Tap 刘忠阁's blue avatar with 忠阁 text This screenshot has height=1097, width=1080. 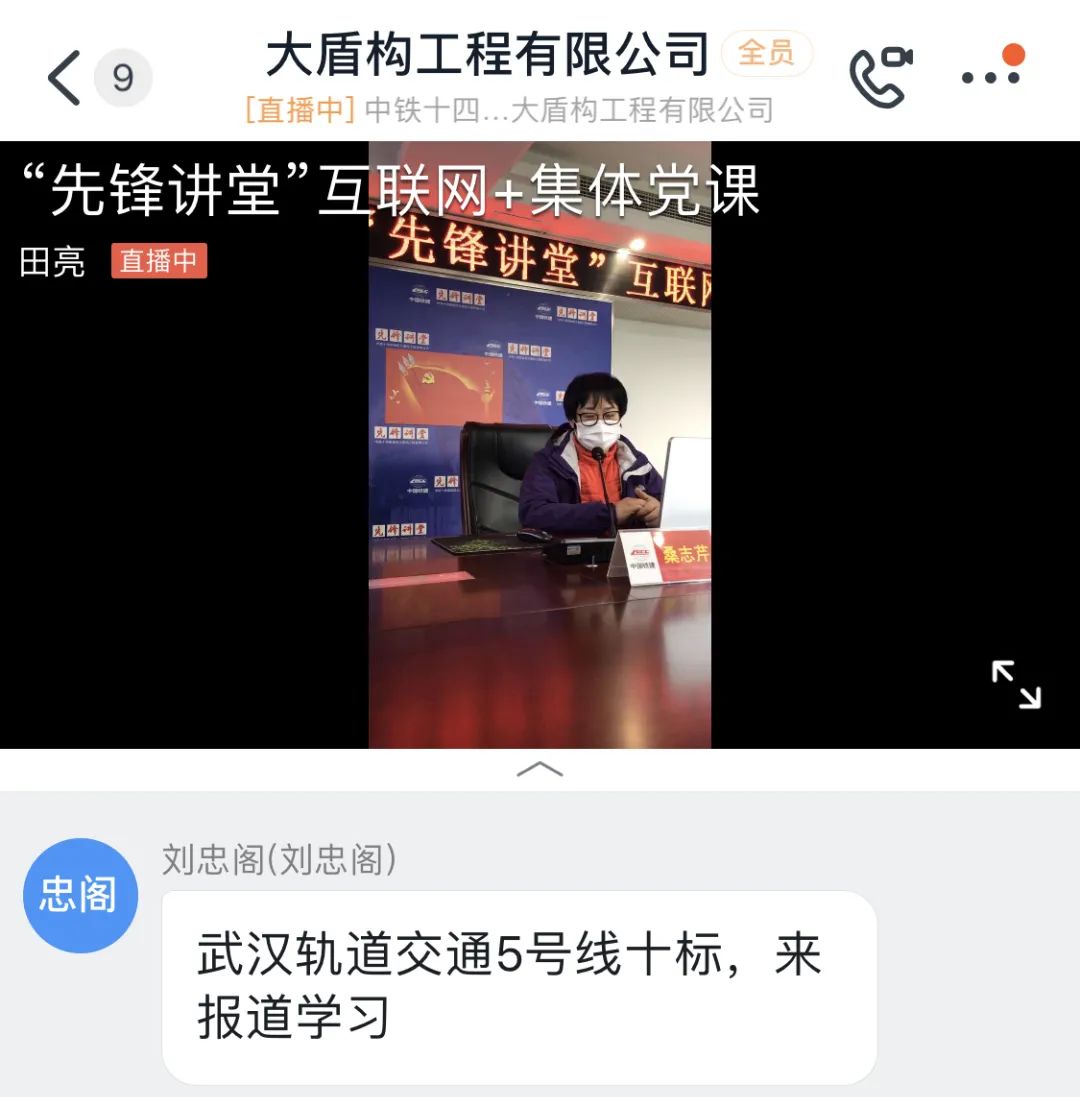click(x=80, y=895)
